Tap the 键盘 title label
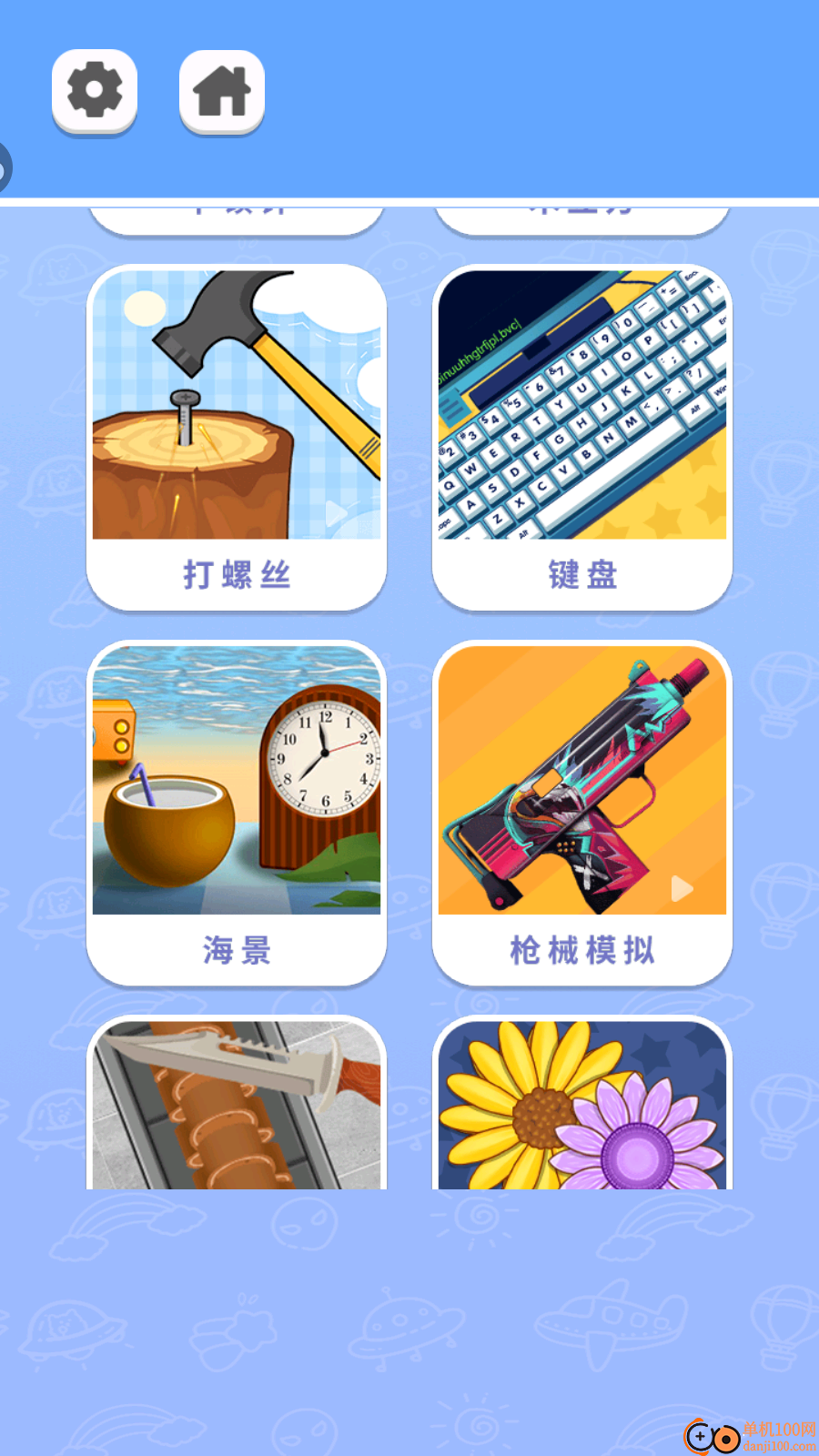 pos(582,573)
